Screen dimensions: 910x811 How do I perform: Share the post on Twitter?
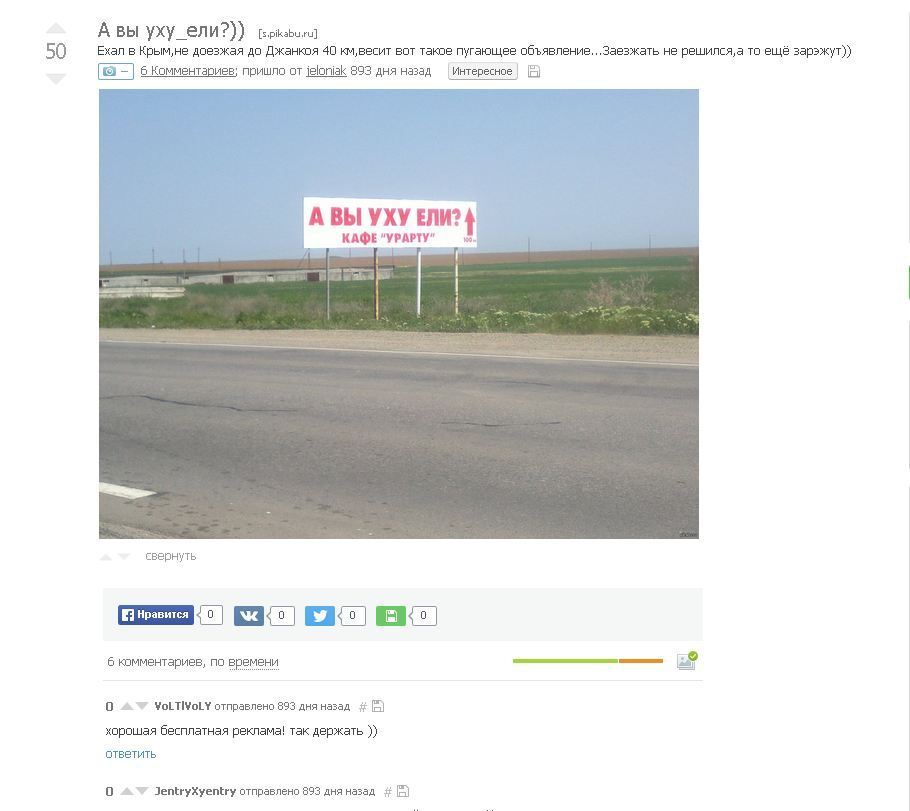point(320,616)
